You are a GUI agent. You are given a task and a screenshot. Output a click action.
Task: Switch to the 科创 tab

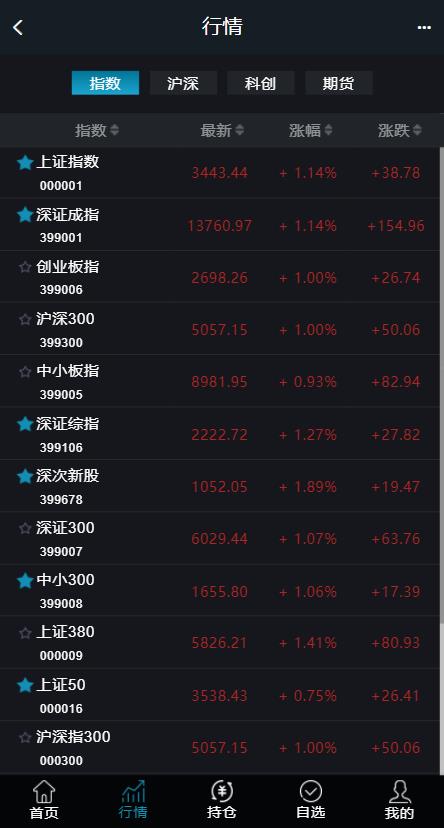261,83
